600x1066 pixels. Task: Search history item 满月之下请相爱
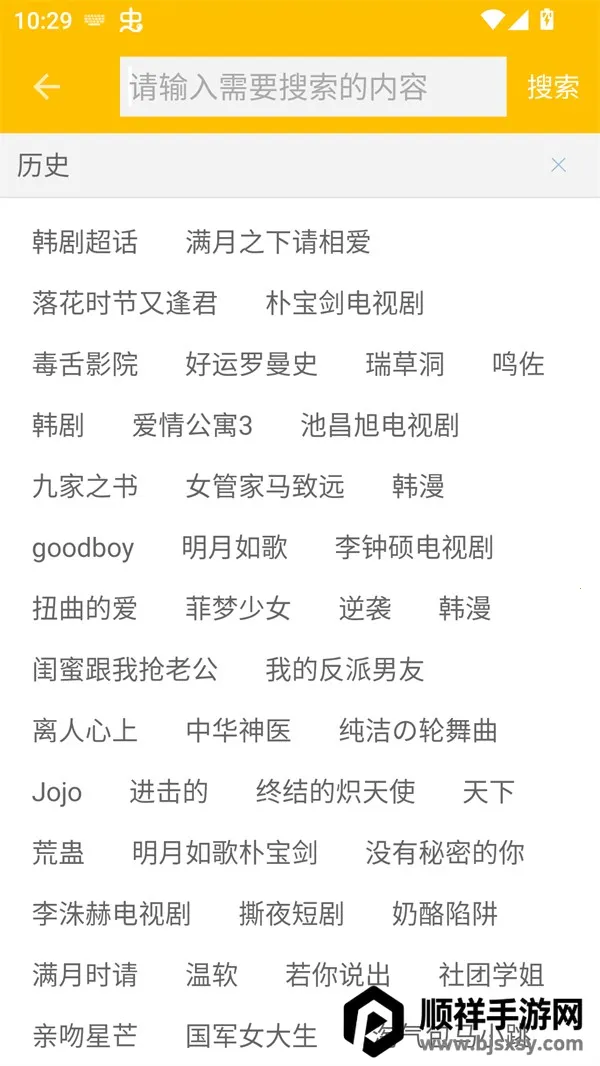[x=278, y=242]
